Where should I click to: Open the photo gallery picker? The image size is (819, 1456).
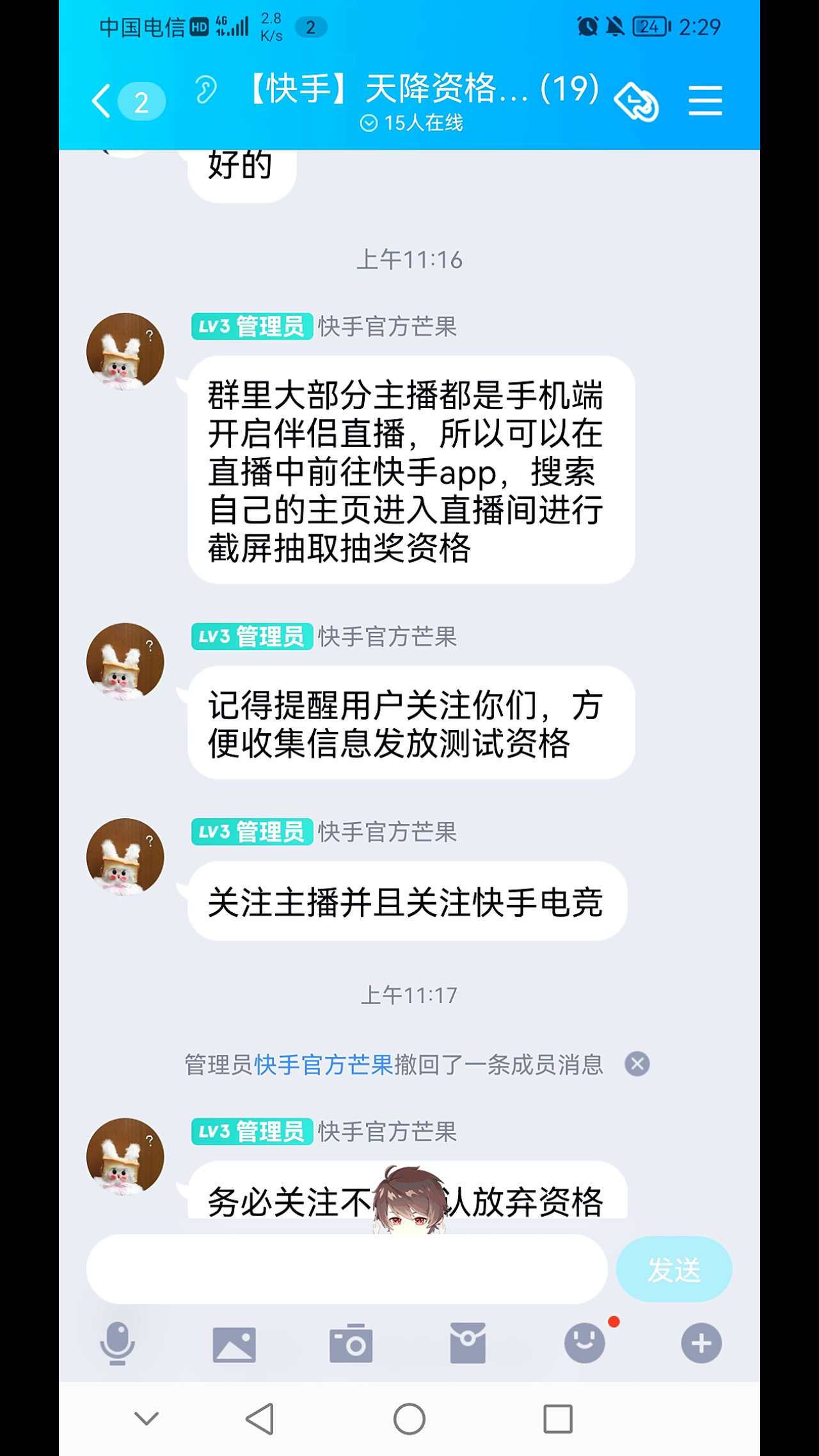tap(234, 1344)
